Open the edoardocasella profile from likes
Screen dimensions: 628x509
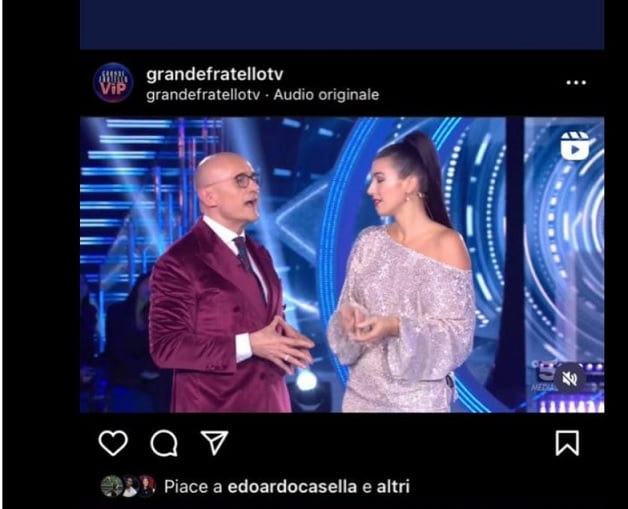tap(290, 487)
